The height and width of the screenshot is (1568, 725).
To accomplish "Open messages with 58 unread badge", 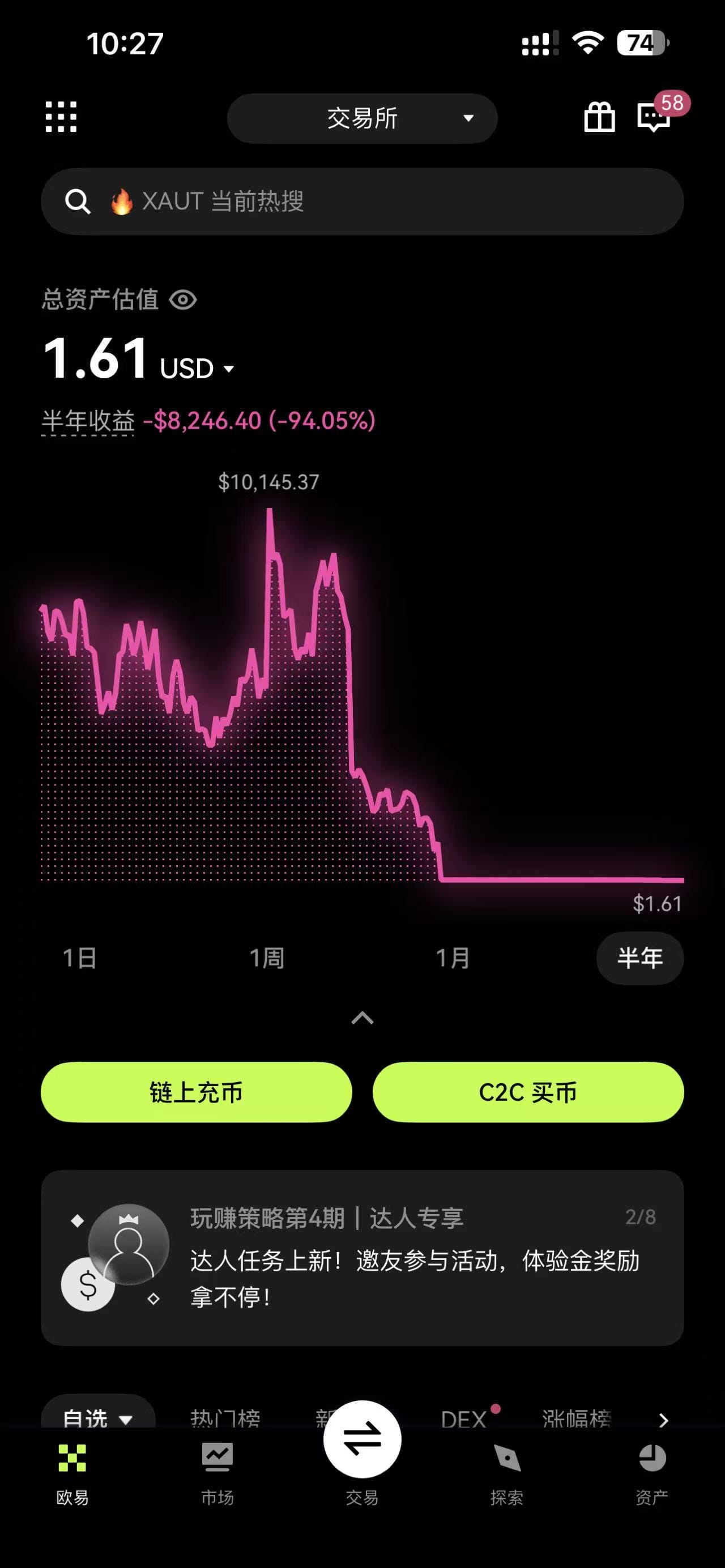I will click(654, 117).
